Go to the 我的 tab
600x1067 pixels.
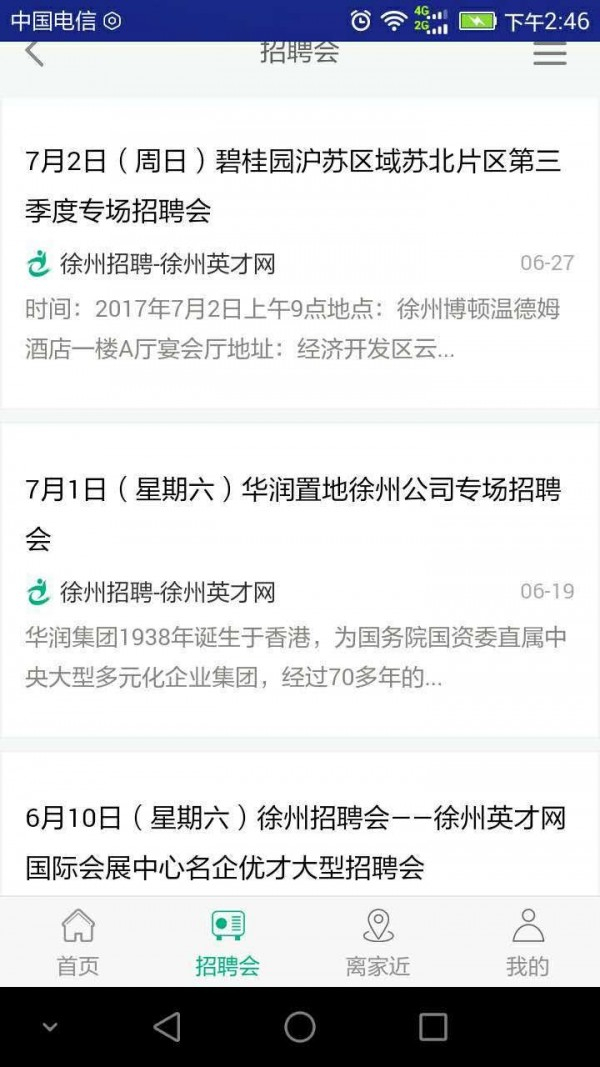click(527, 942)
